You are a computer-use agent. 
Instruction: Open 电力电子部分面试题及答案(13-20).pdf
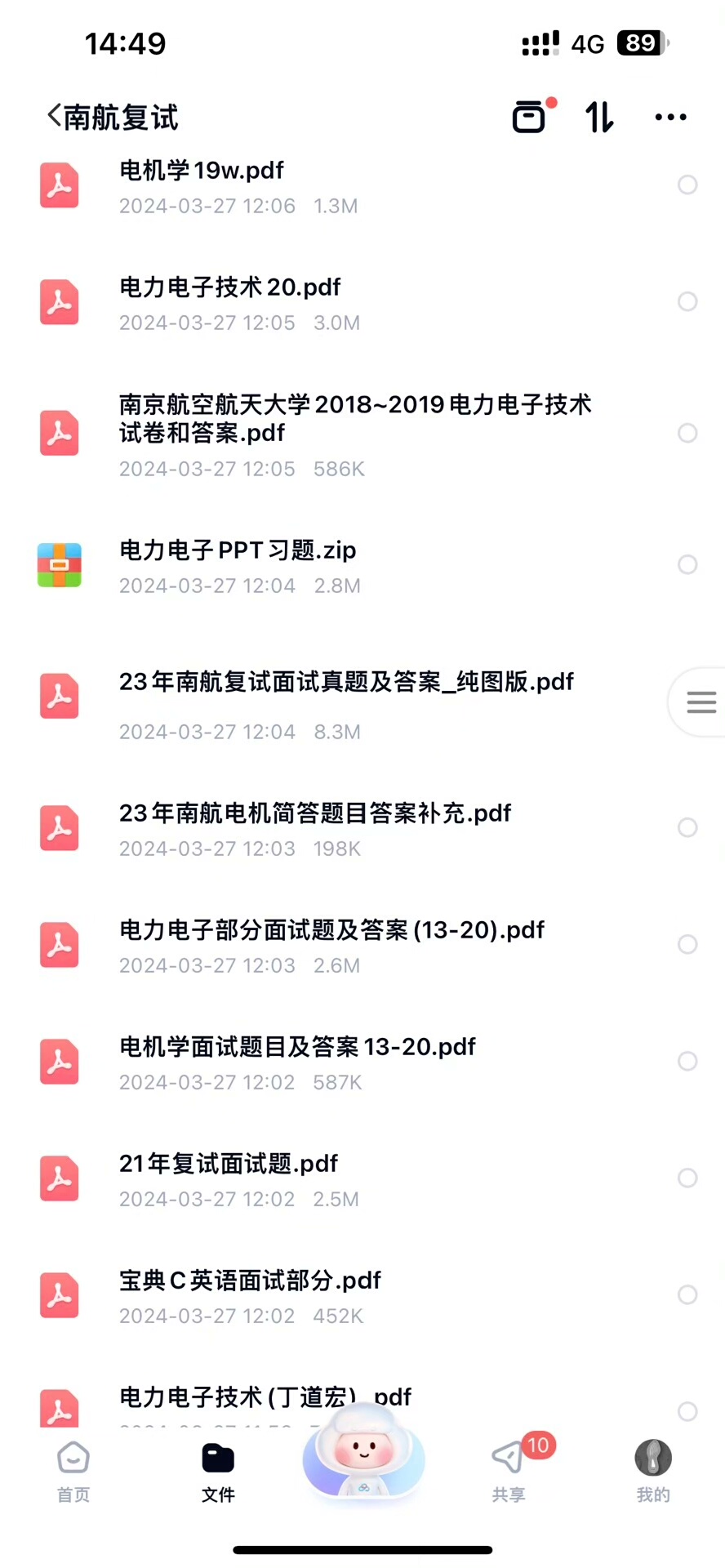pyautogui.click(x=331, y=930)
